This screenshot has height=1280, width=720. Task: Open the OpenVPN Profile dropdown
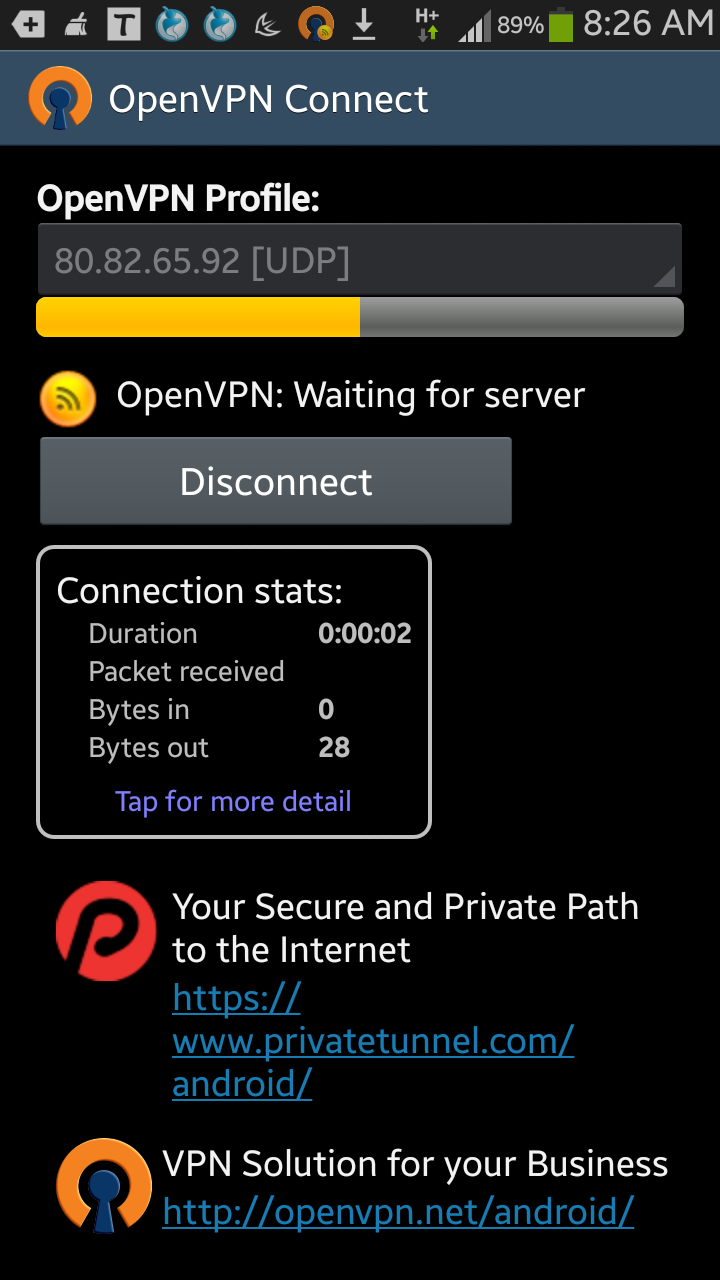(359, 260)
